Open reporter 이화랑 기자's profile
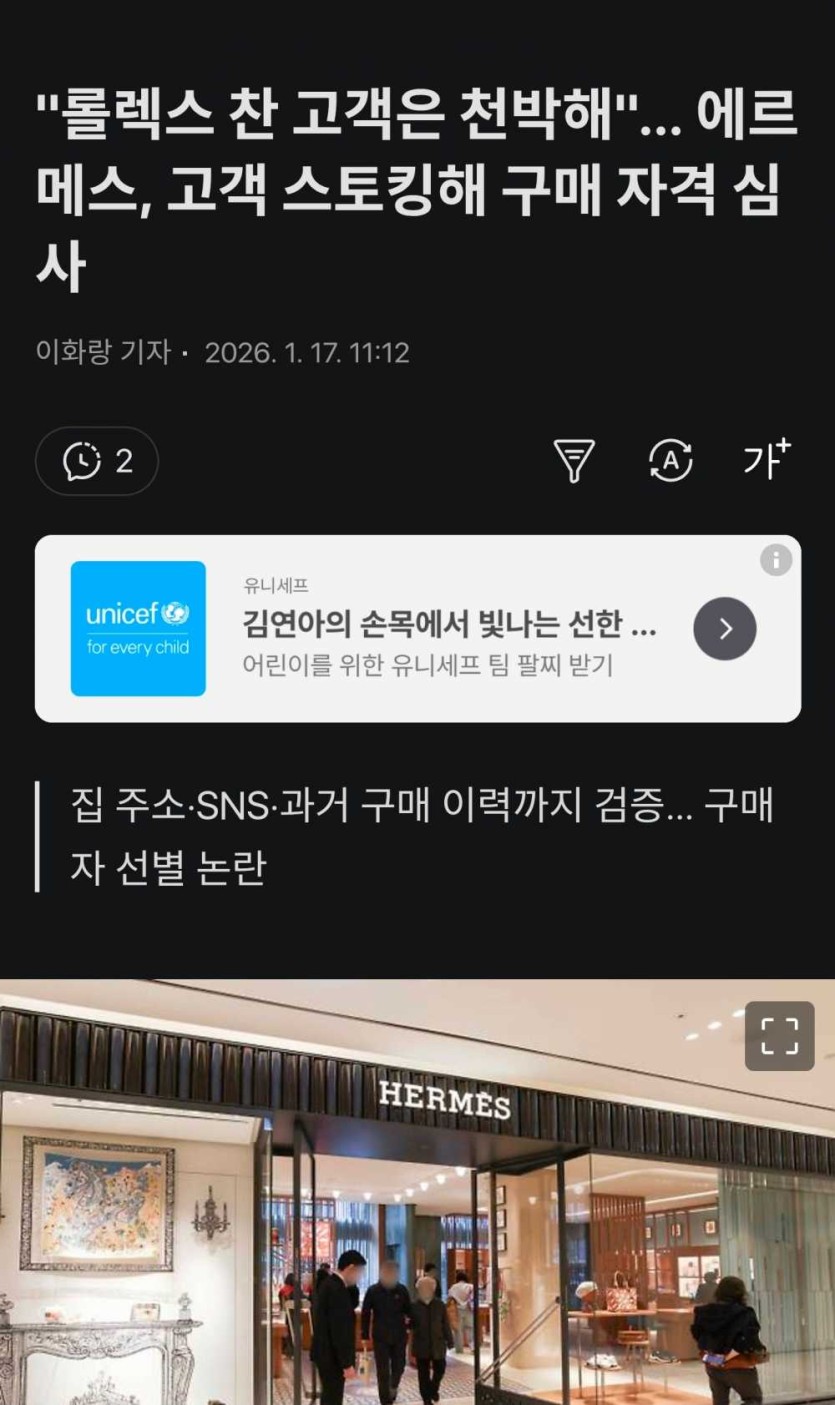The height and width of the screenshot is (1405, 835). coord(103,352)
